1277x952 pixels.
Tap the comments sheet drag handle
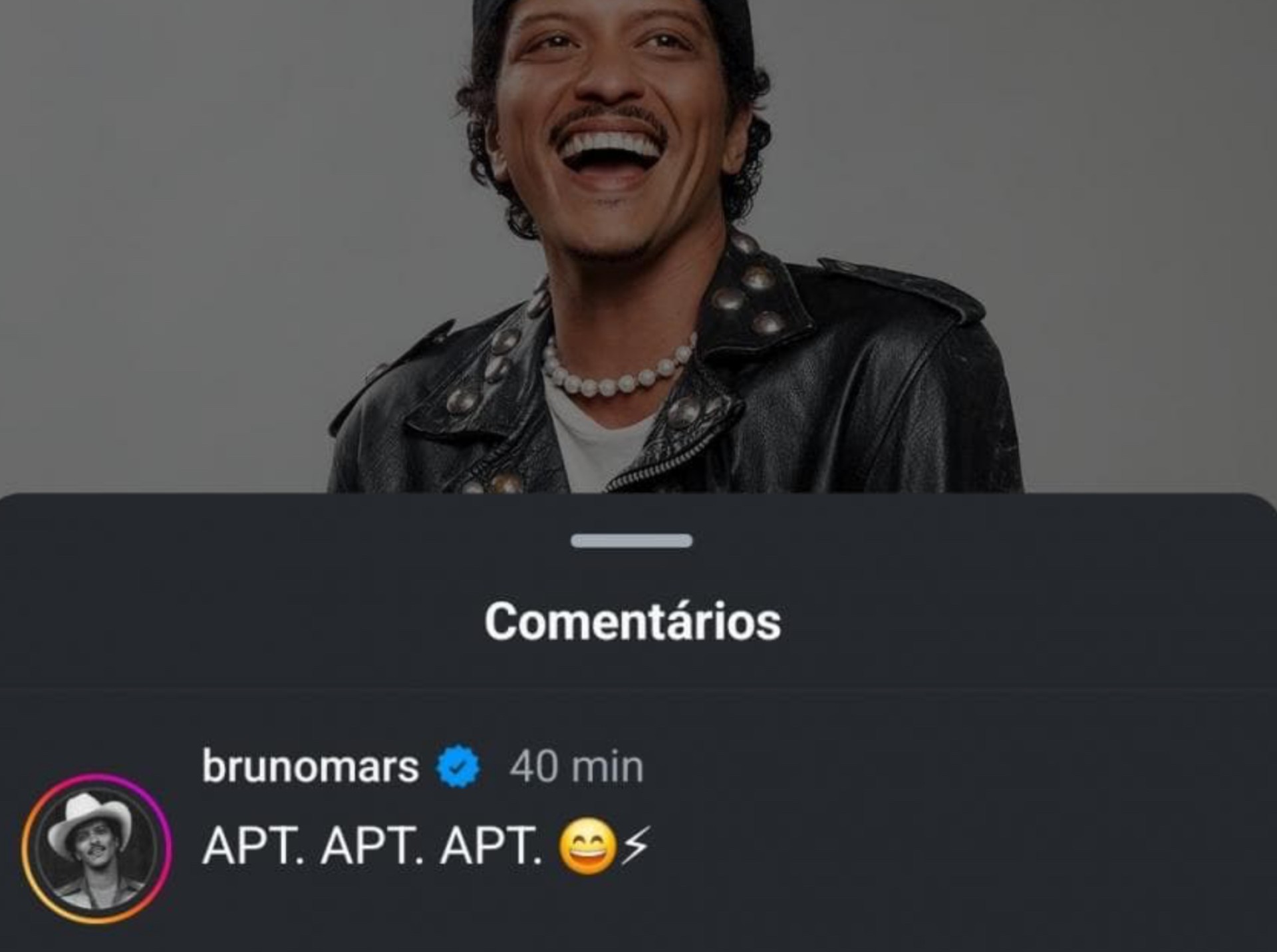631,541
